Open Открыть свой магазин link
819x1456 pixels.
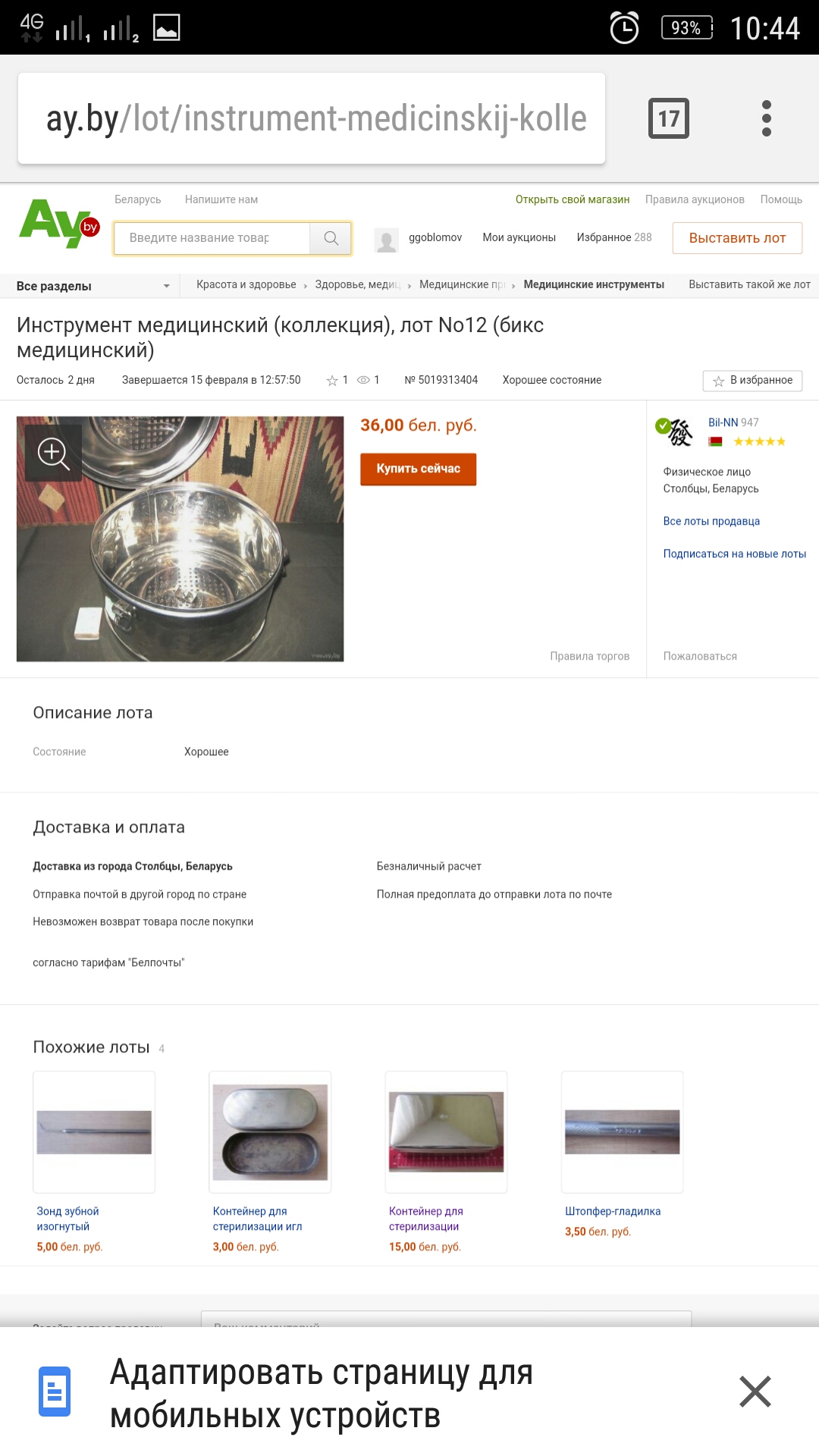coord(572,199)
